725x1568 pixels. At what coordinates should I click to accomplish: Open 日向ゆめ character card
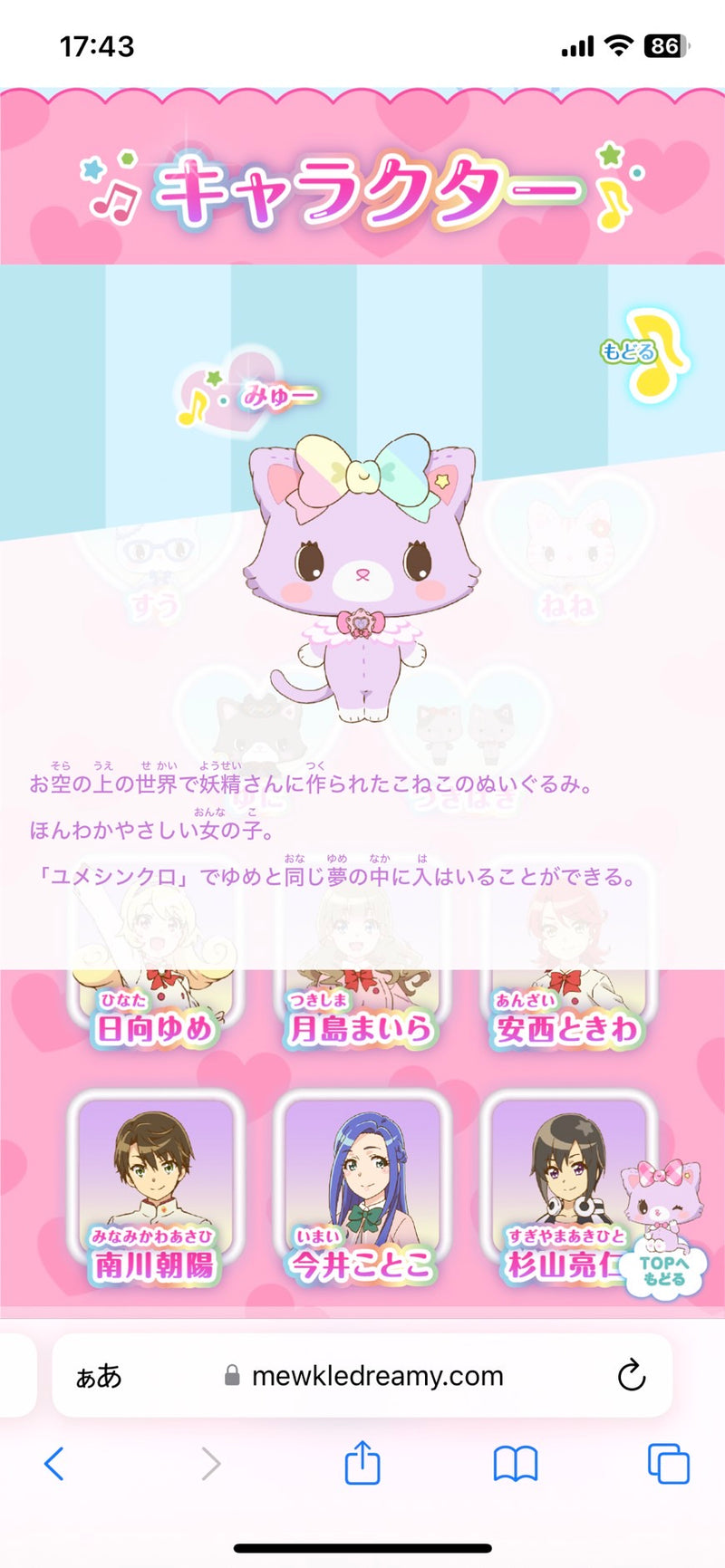155,1005
